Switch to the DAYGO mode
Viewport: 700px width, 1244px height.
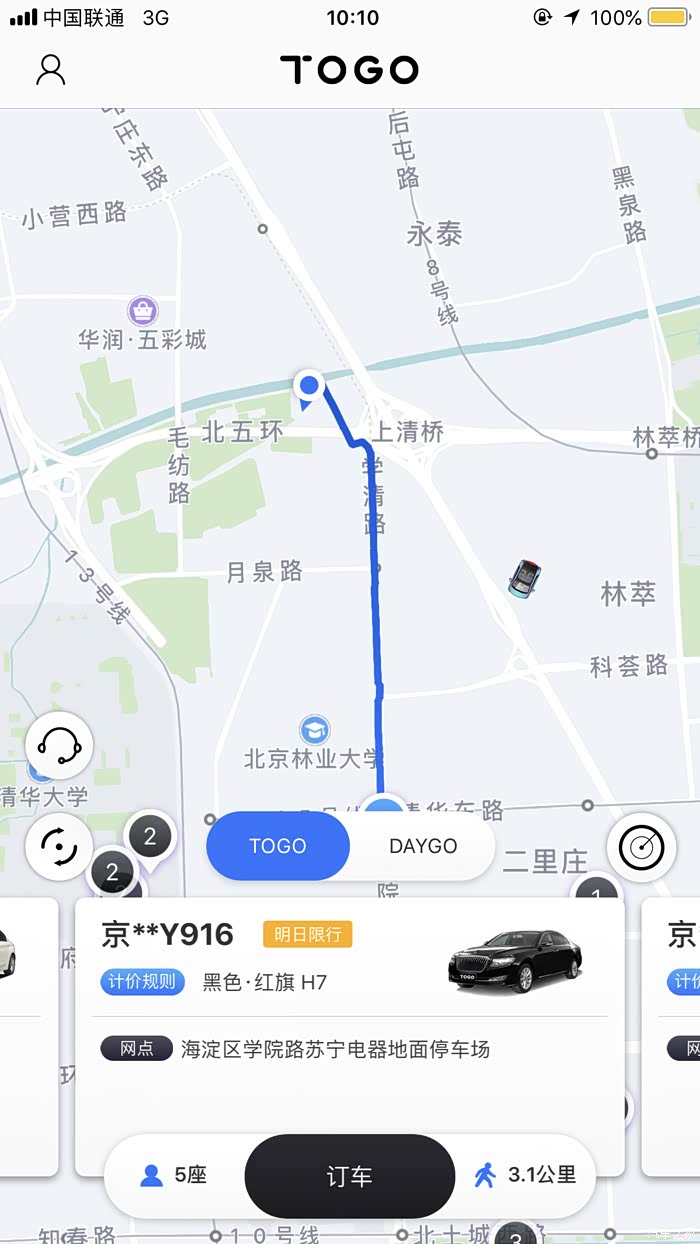(423, 846)
